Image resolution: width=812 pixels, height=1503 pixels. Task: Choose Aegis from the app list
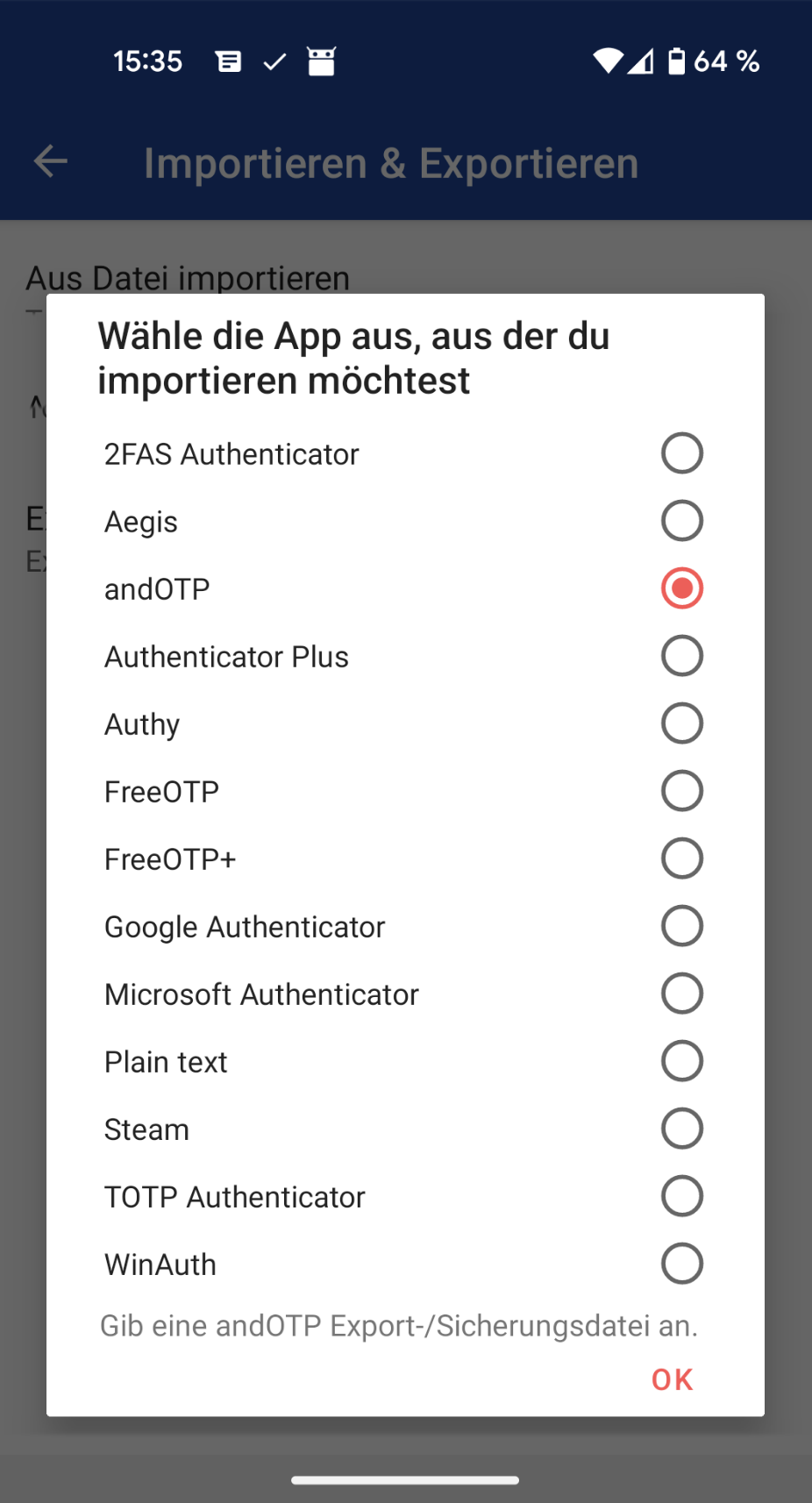[681, 521]
